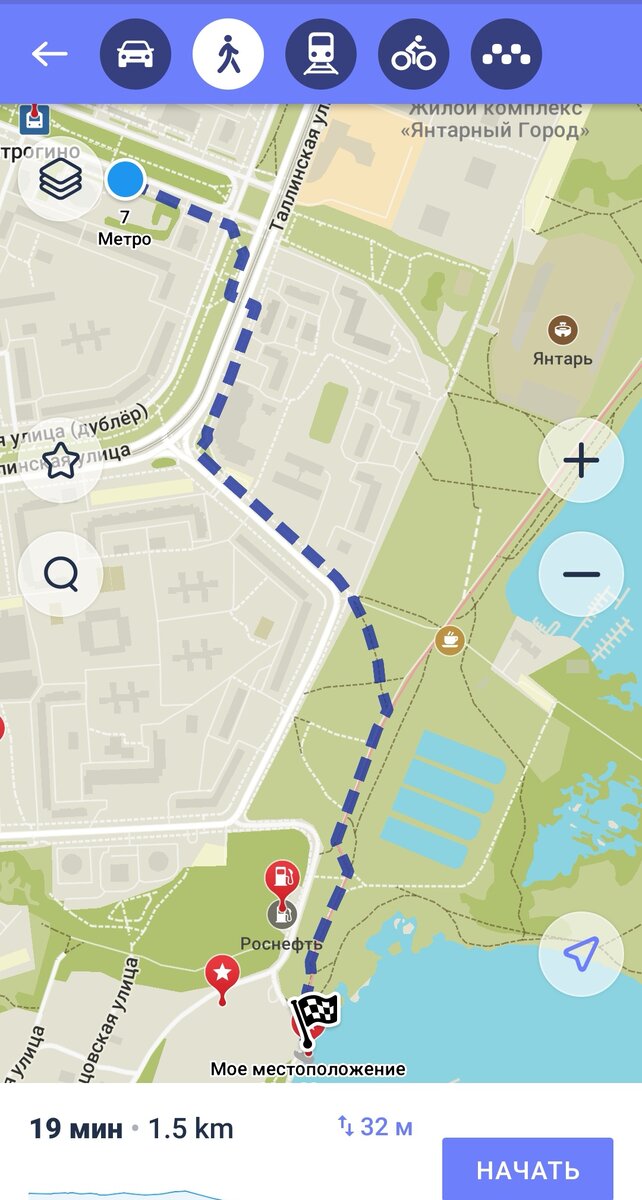Zoom out with the minus button
The image size is (642, 1200).
581,574
